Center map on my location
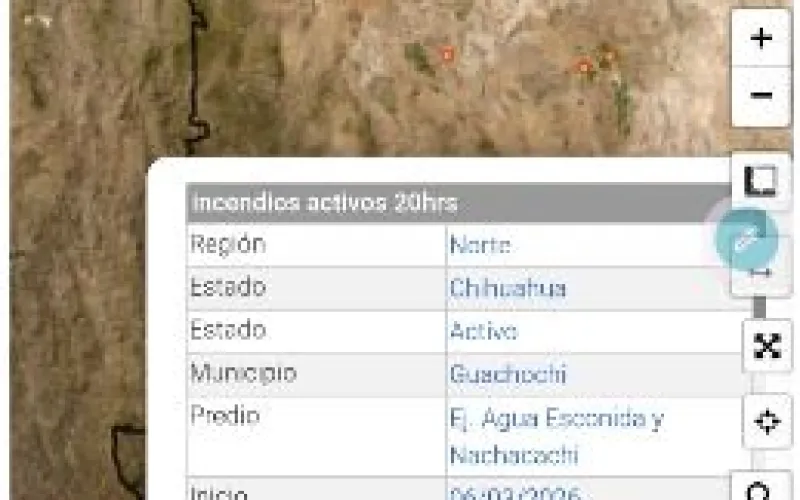 tap(766, 421)
